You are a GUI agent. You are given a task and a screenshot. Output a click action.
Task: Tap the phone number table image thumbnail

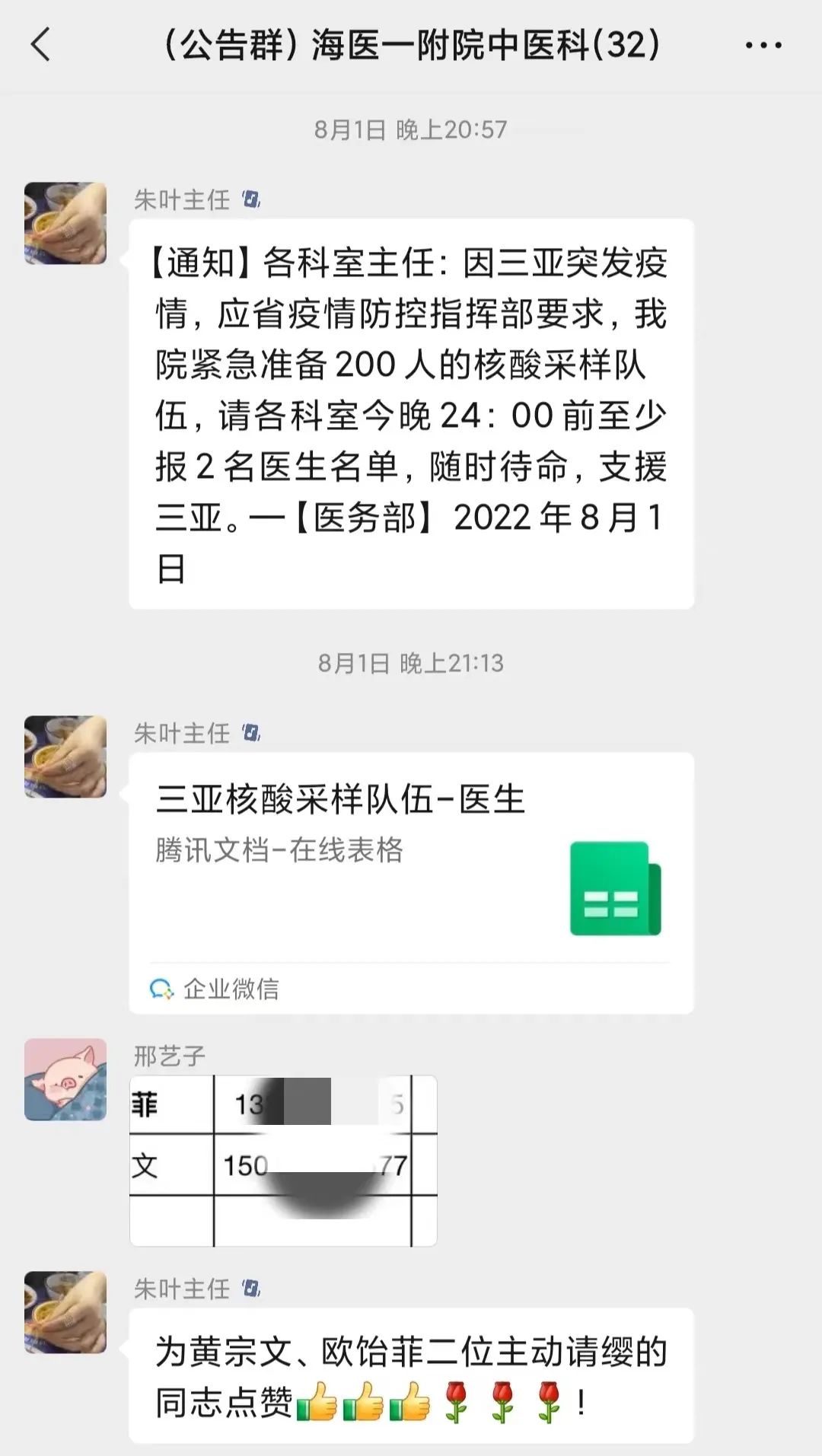click(283, 1157)
